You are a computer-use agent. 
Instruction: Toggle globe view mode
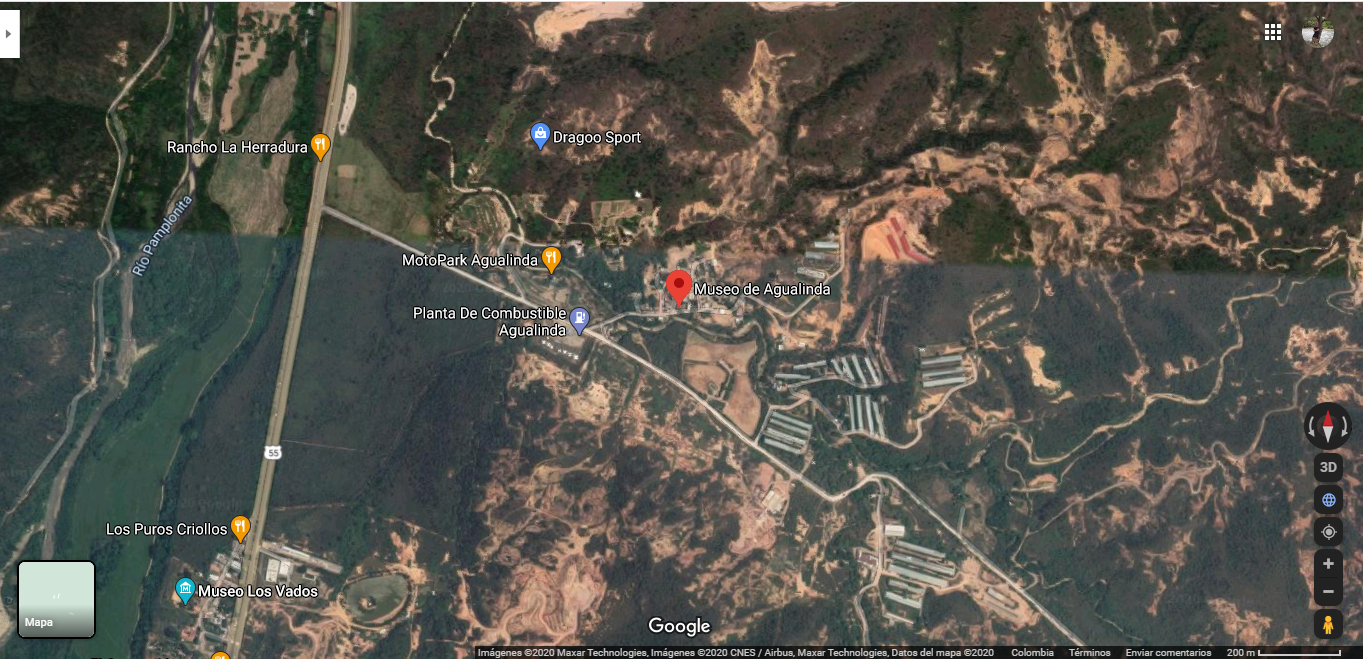1328,500
